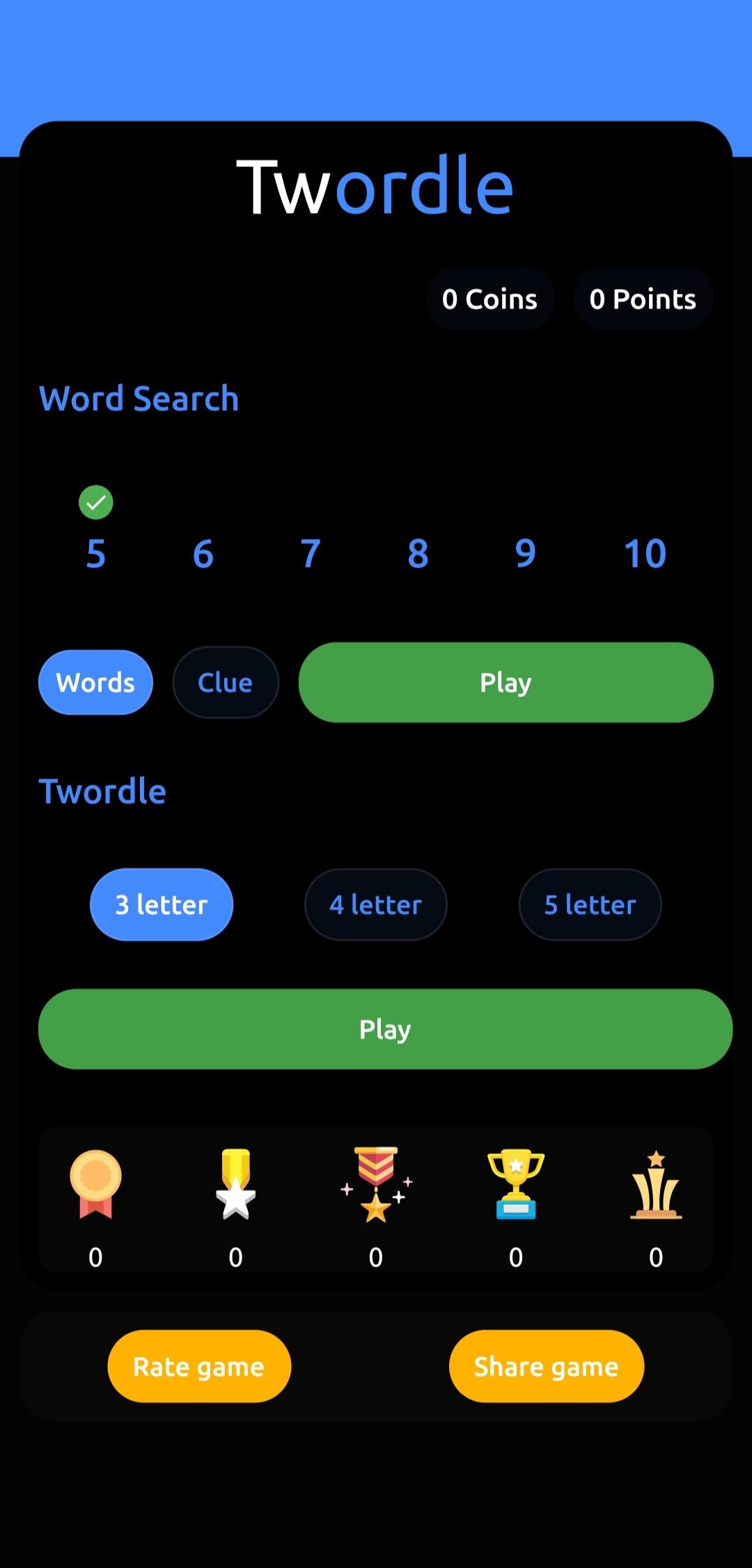The width and height of the screenshot is (752, 1568).
Task: Select the Words mode chip
Action: point(95,683)
